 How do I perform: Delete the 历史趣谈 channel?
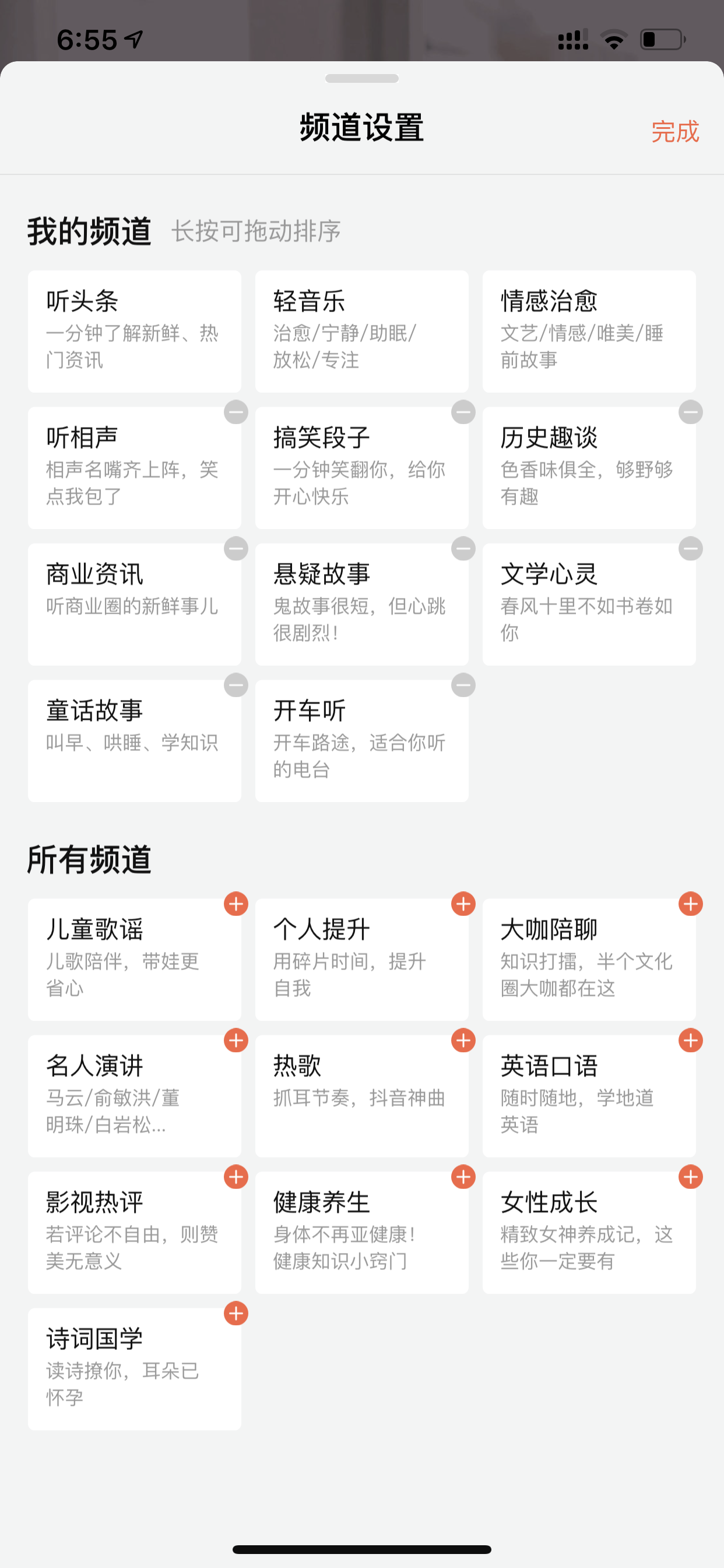pos(691,412)
